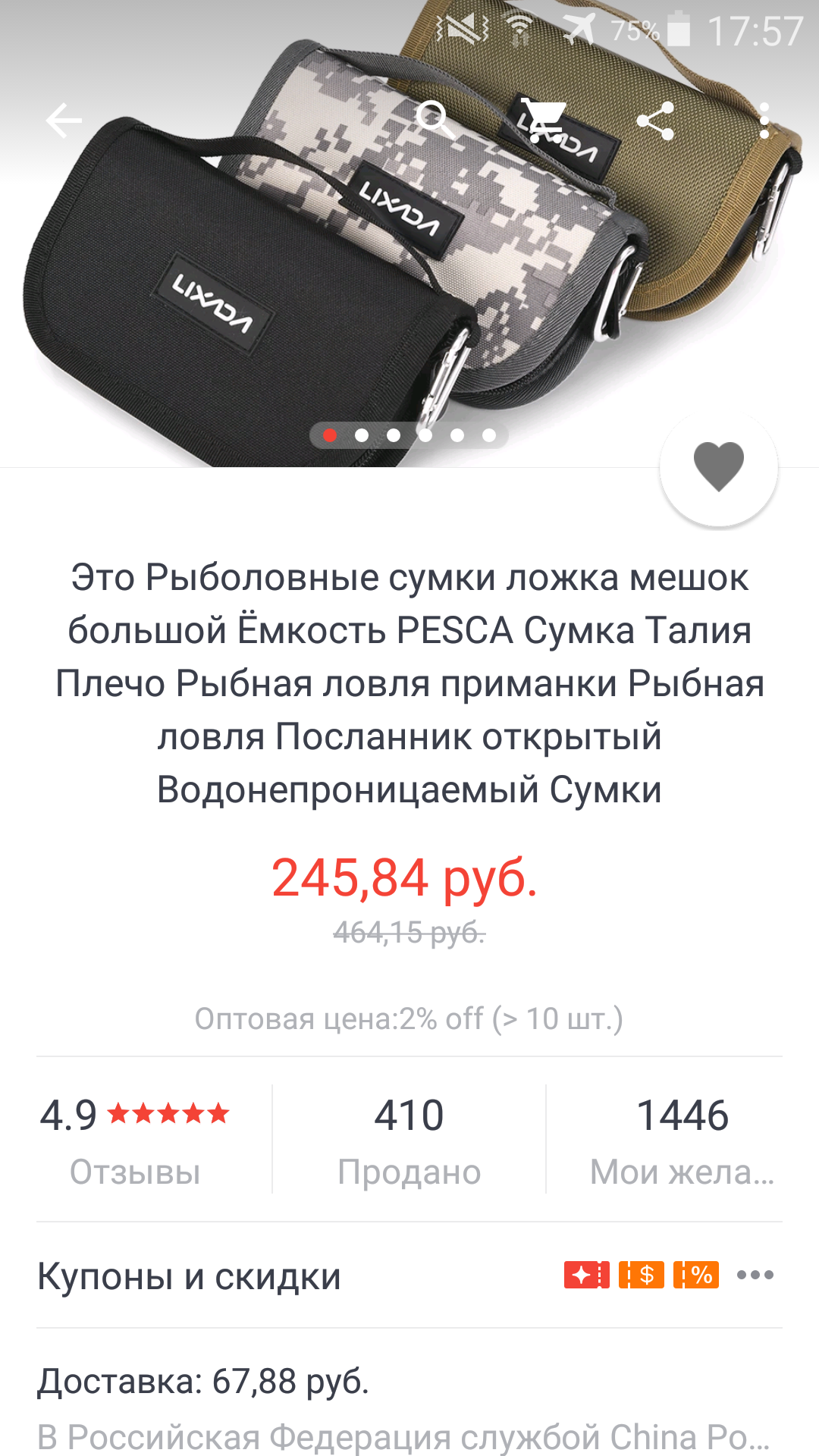The width and height of the screenshot is (819, 1456).
Task: Open the 4.9 rating reviews section
Action: 136,1139
